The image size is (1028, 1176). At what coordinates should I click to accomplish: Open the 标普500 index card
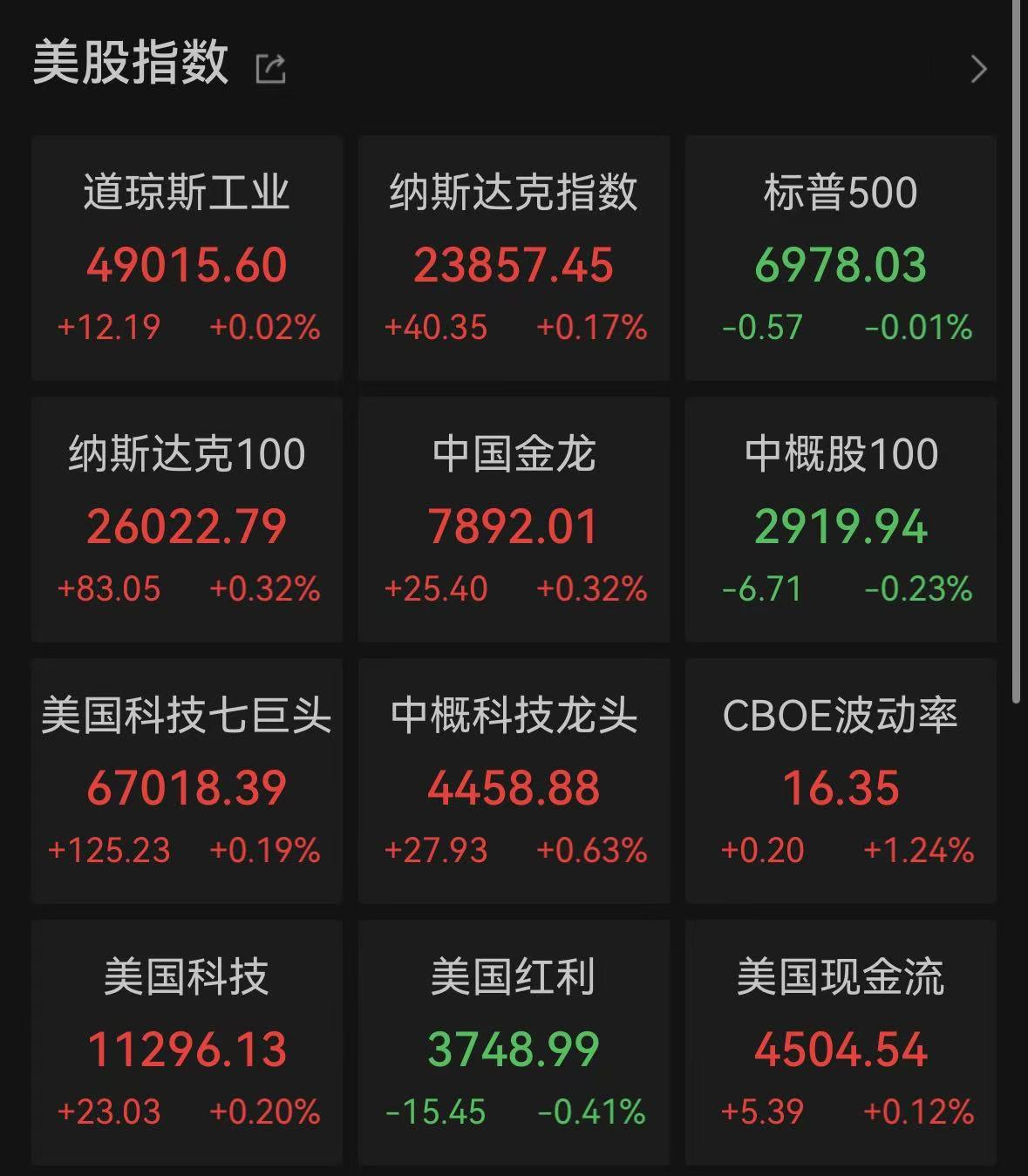pyautogui.click(x=841, y=258)
